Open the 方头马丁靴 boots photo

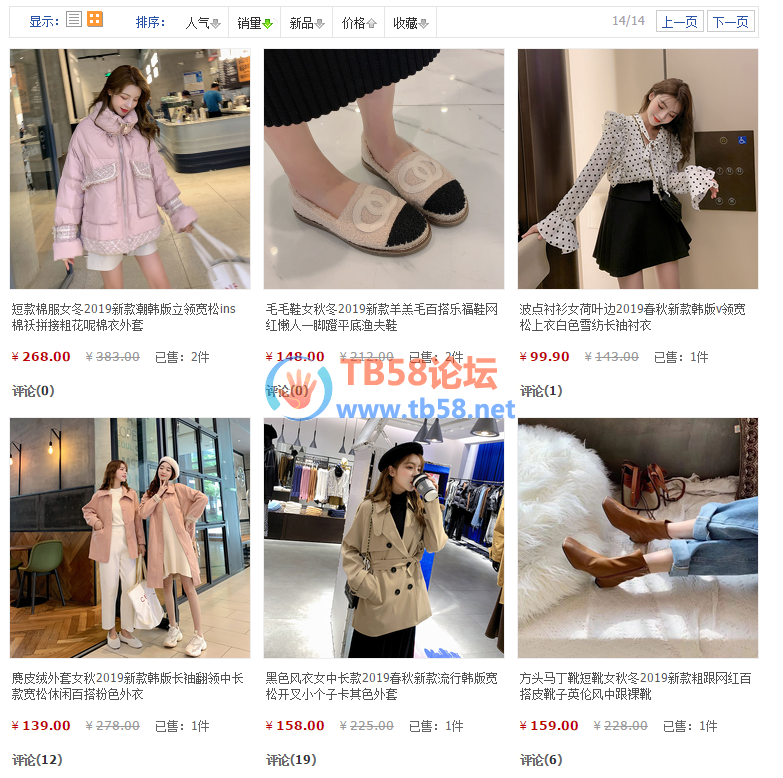pyautogui.click(x=638, y=538)
